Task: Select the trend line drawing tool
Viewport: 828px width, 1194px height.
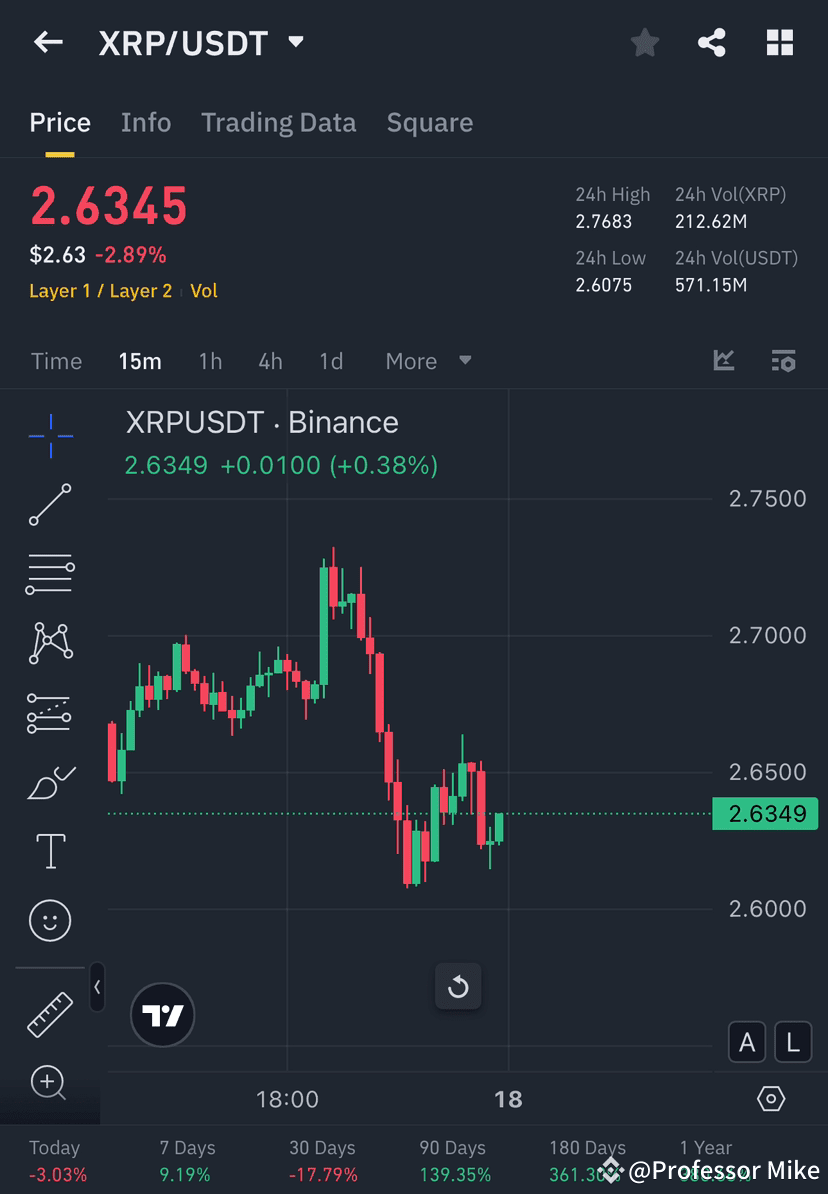Action: pyautogui.click(x=50, y=505)
